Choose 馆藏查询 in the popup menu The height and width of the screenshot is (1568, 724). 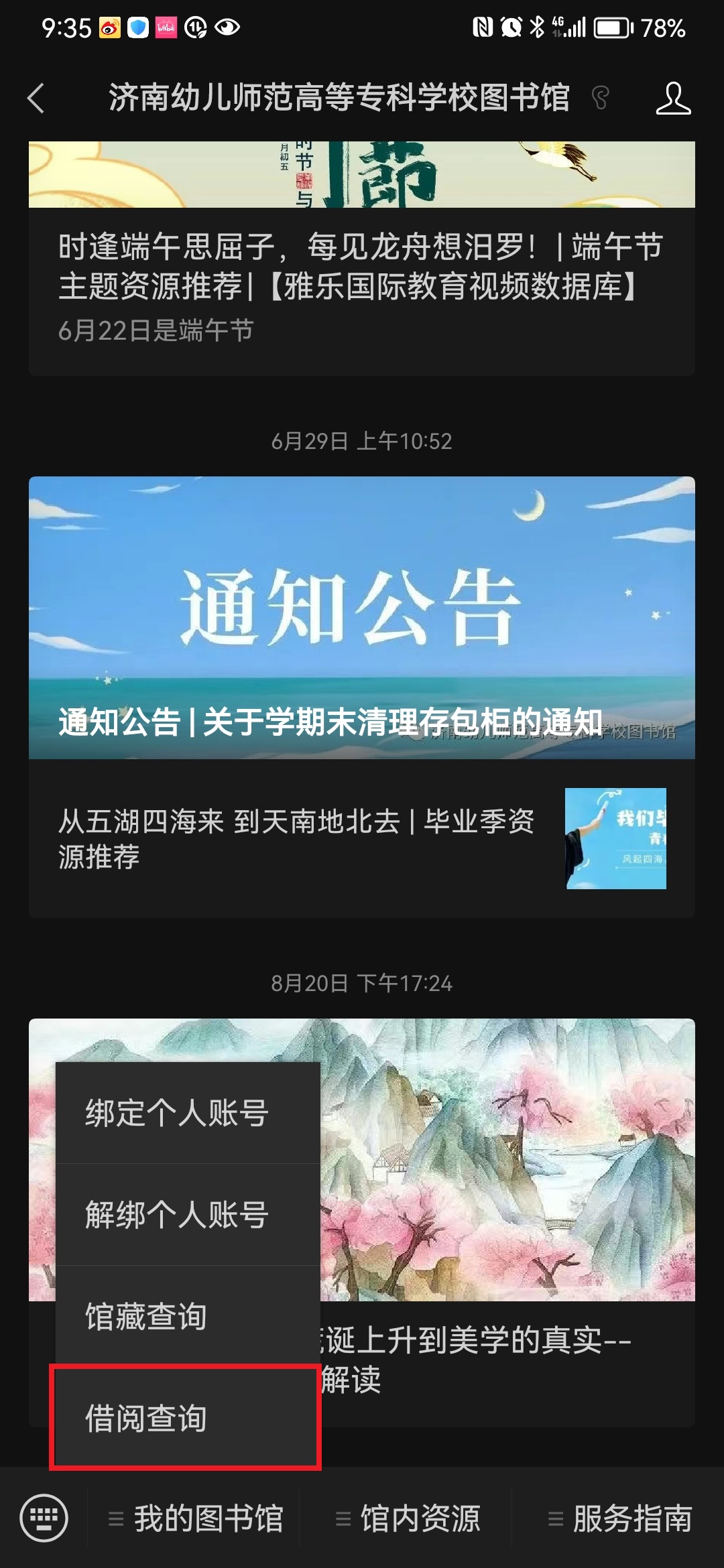coord(186,1316)
